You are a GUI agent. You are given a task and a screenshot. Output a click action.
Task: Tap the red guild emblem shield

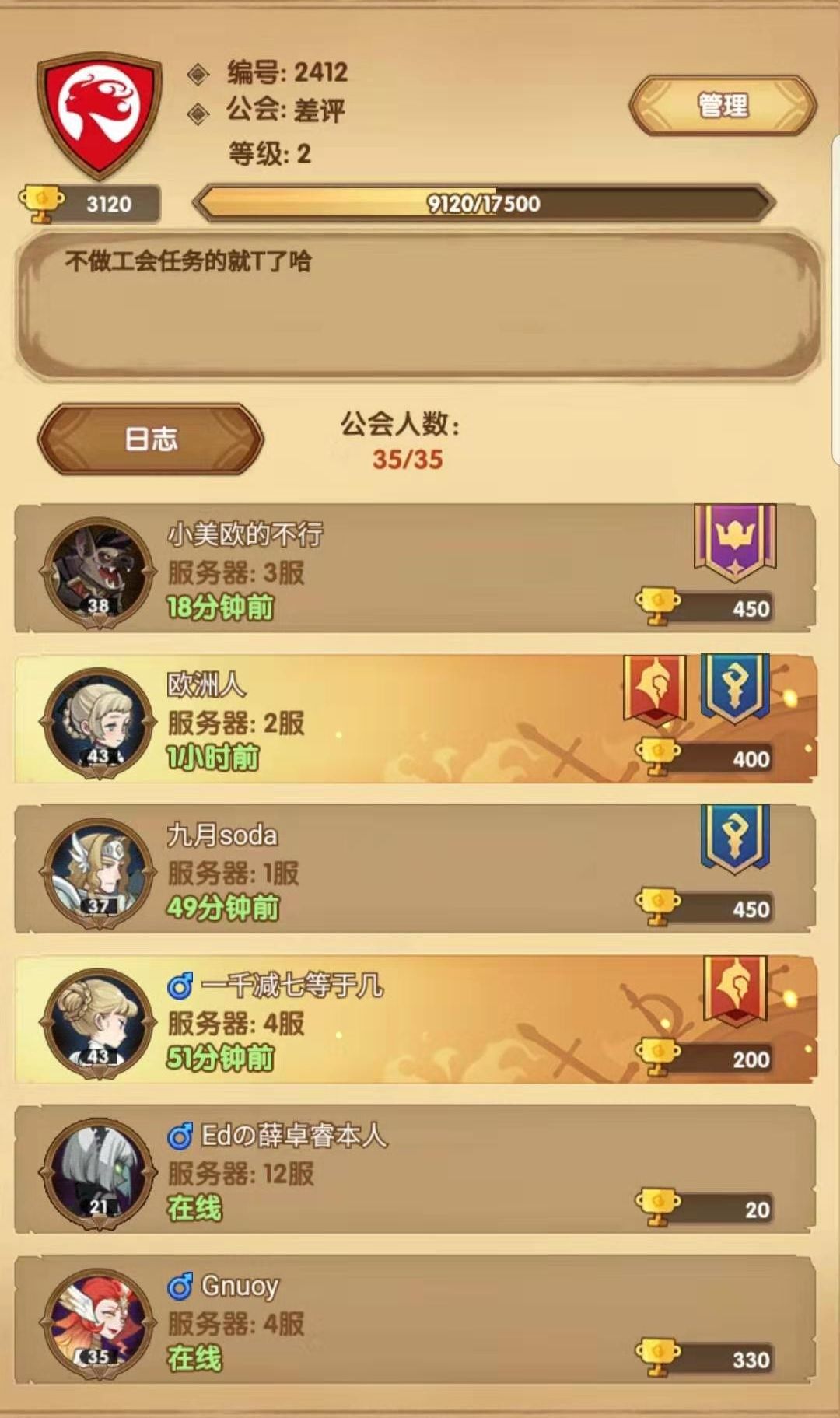pyautogui.click(x=99, y=114)
